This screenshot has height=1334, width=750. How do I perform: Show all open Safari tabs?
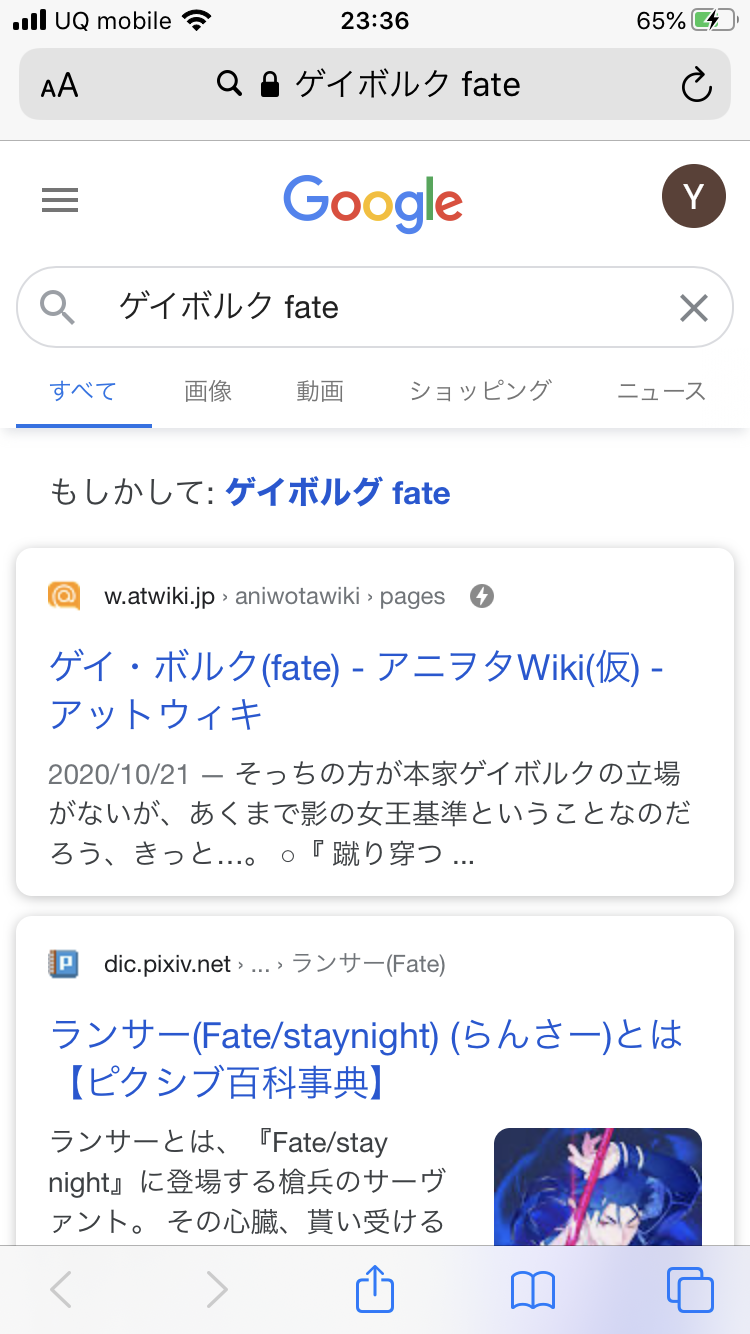point(689,1290)
